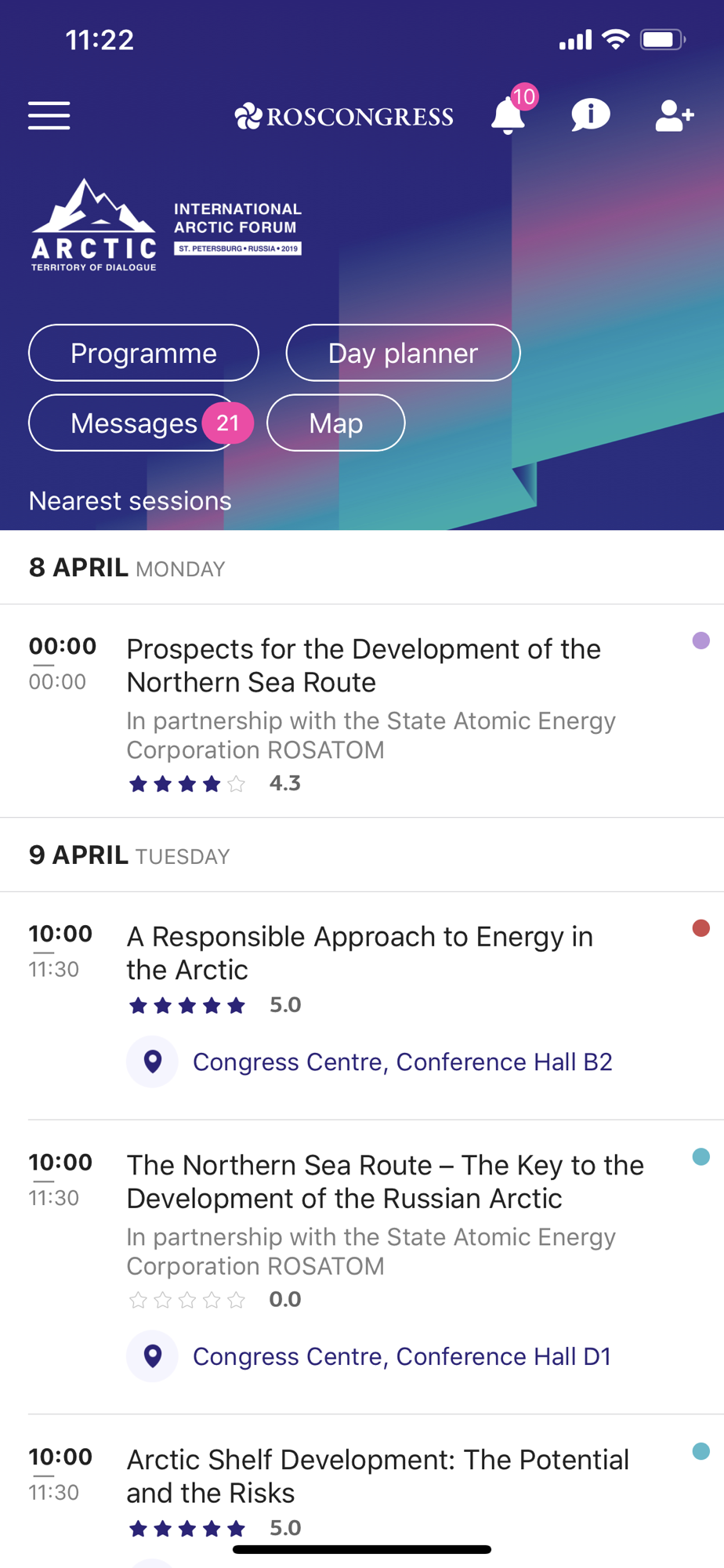Open the notifications bell
The image size is (724, 1568).
coord(508,116)
